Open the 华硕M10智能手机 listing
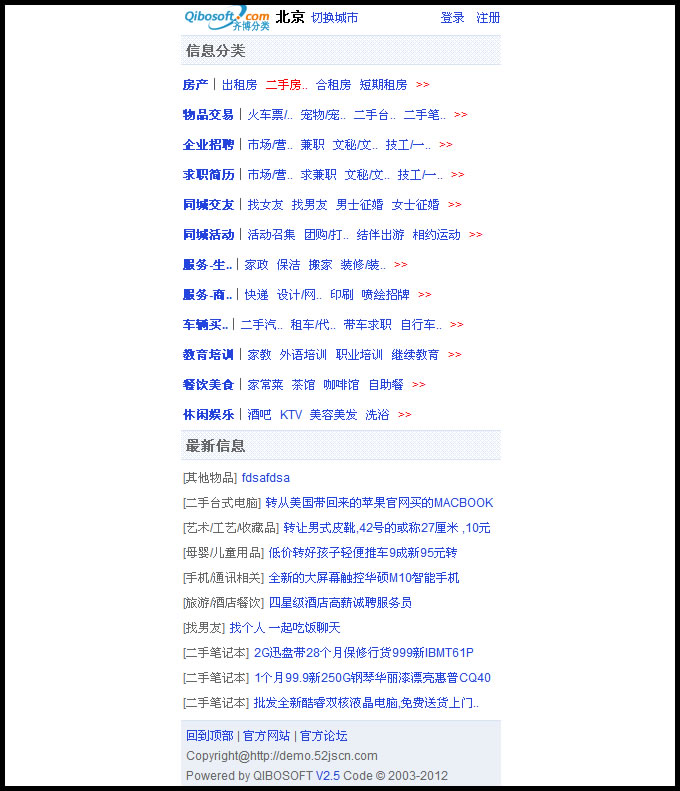Viewport: 680px width, 791px height. pyautogui.click(x=364, y=578)
